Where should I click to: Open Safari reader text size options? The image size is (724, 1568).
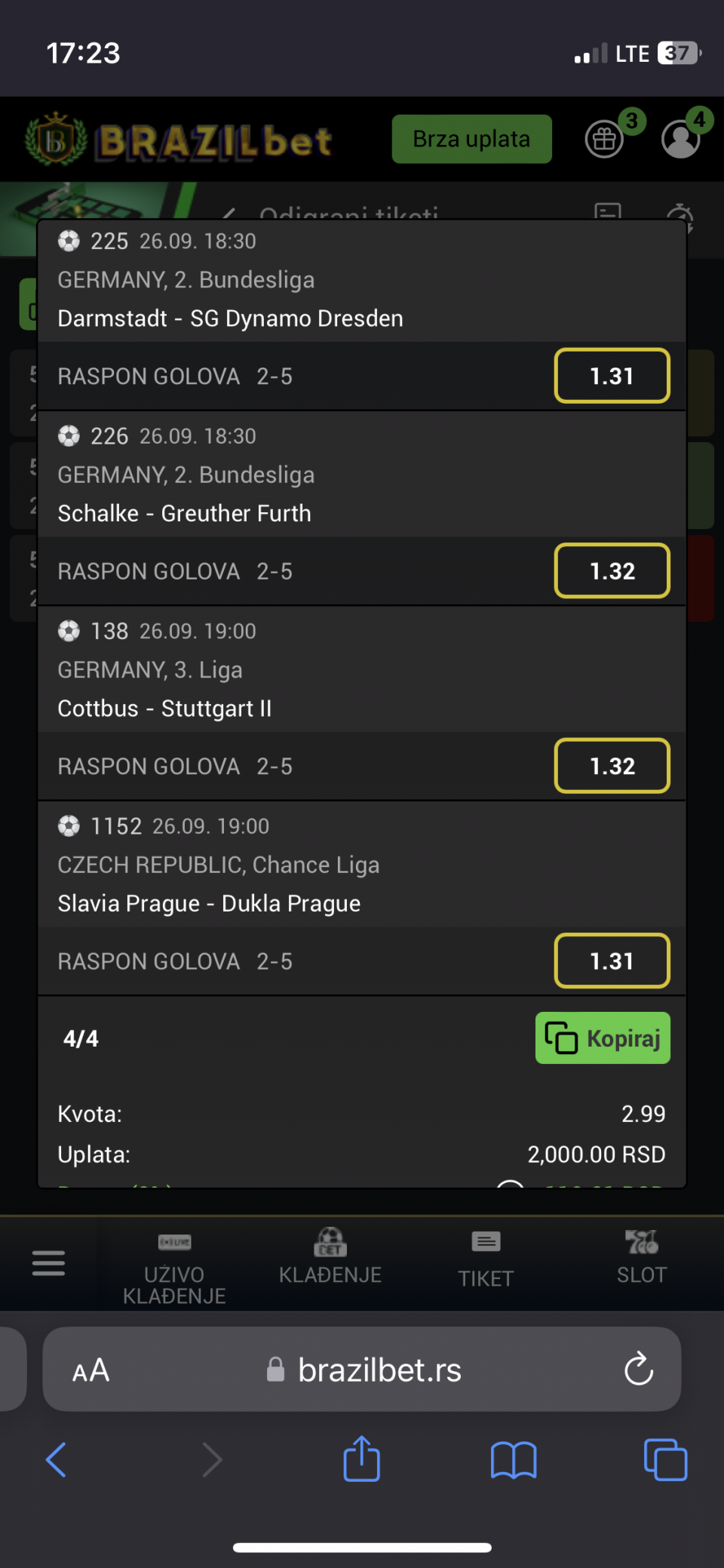pos(91,1370)
